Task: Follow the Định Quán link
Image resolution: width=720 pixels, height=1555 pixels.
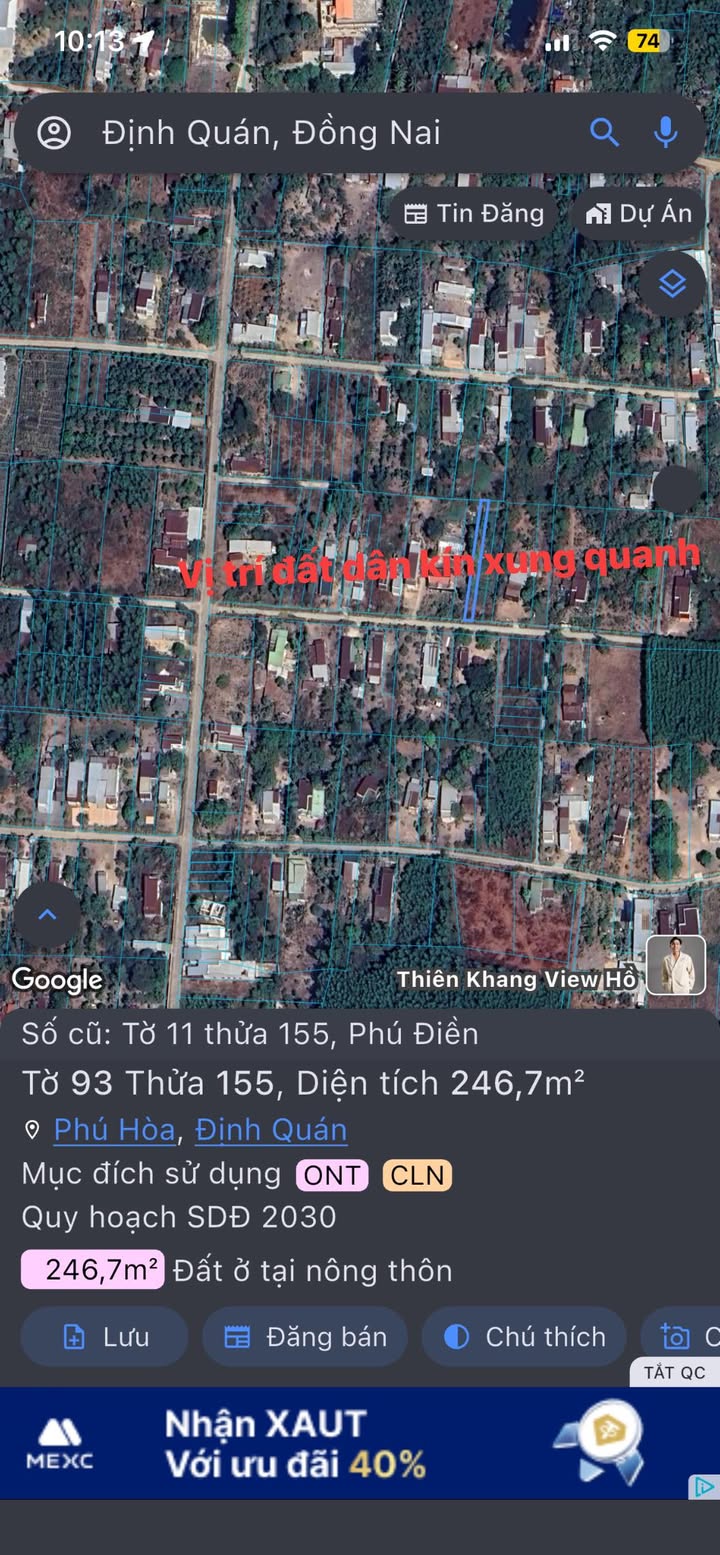Action: (x=271, y=1130)
